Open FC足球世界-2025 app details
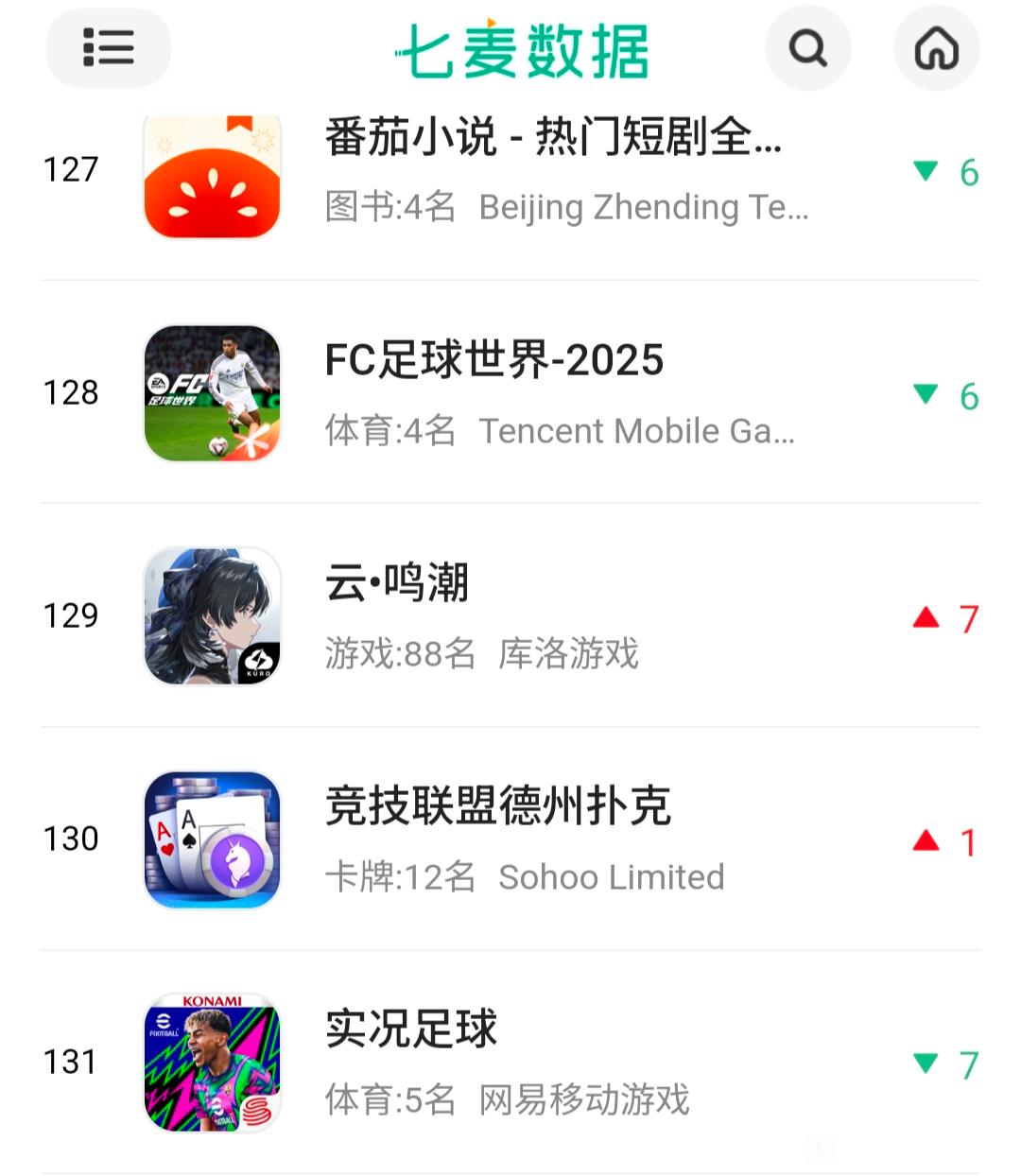The width and height of the screenshot is (1021, 1176). point(493,361)
